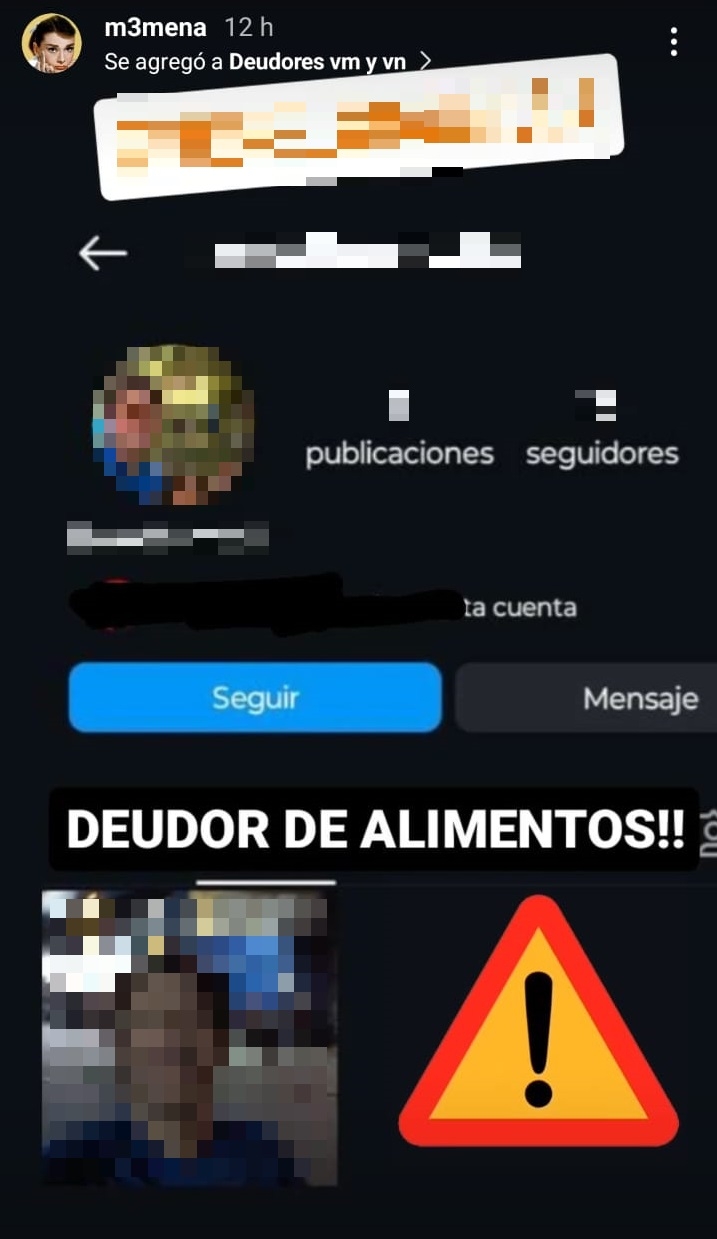The image size is (717, 1239).
Task: Open the m3mena username link
Action: [155, 28]
